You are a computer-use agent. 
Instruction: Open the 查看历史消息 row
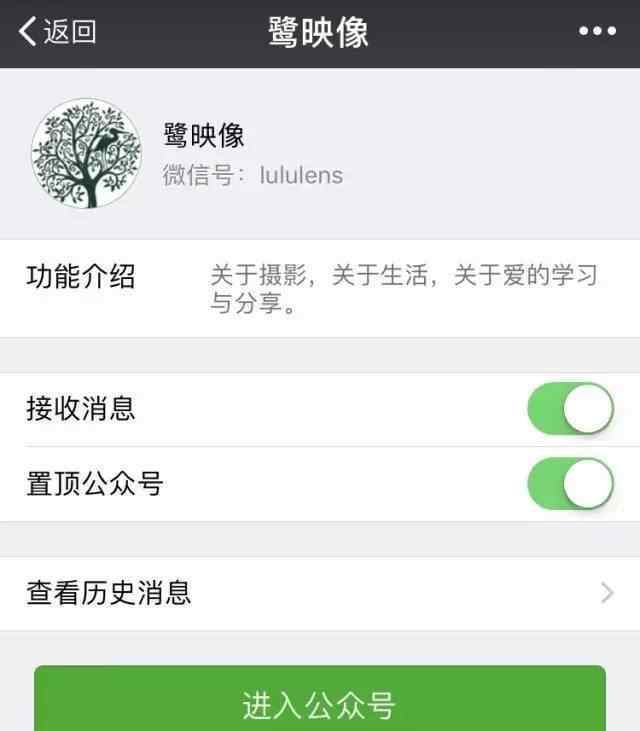tap(320, 593)
